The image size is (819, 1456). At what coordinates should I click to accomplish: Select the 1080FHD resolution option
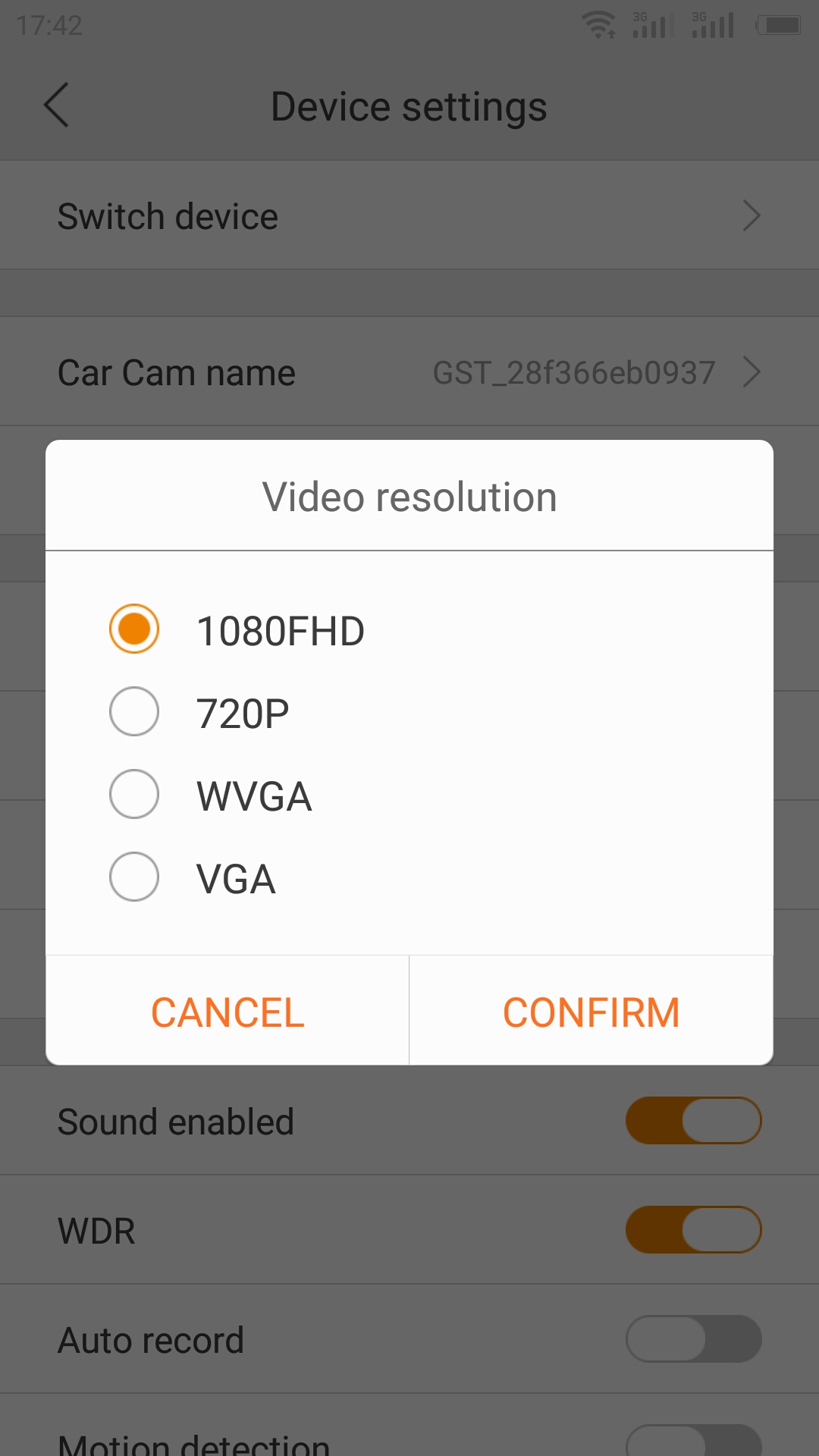134,629
